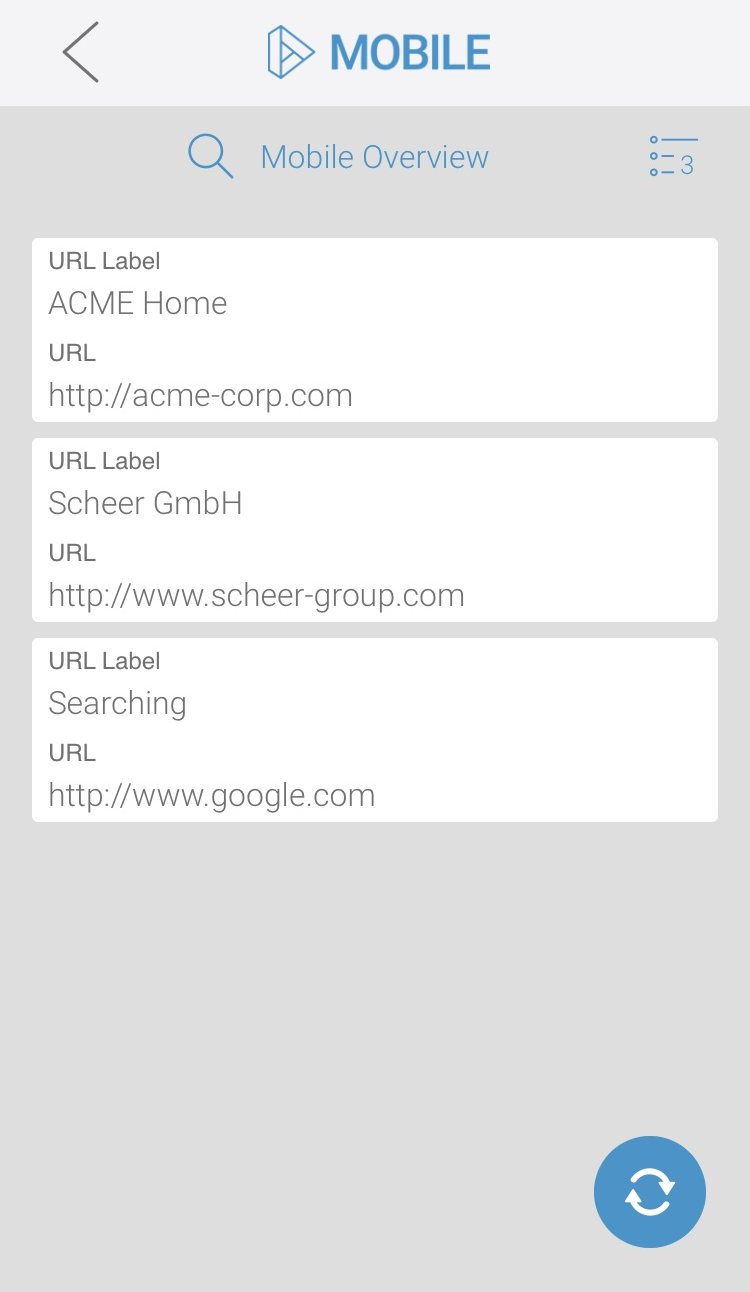Open the ACME Home URL card
This screenshot has width=750, height=1292.
pos(374,330)
